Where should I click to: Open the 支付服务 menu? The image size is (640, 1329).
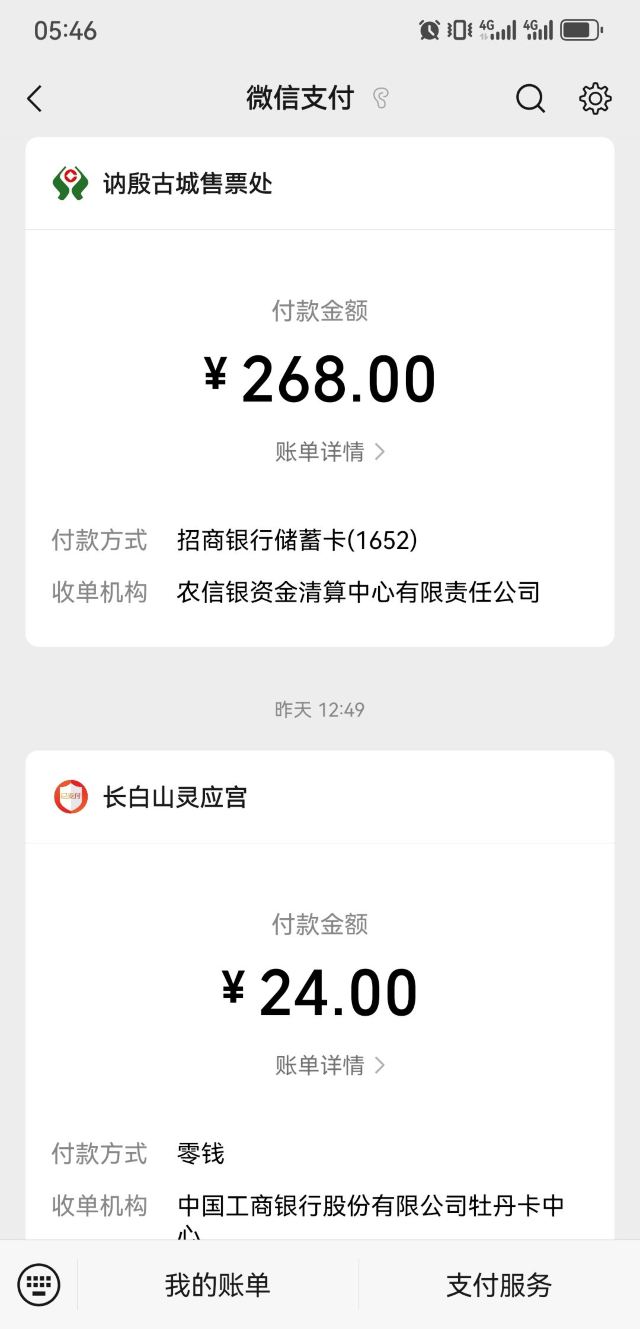click(x=499, y=1285)
